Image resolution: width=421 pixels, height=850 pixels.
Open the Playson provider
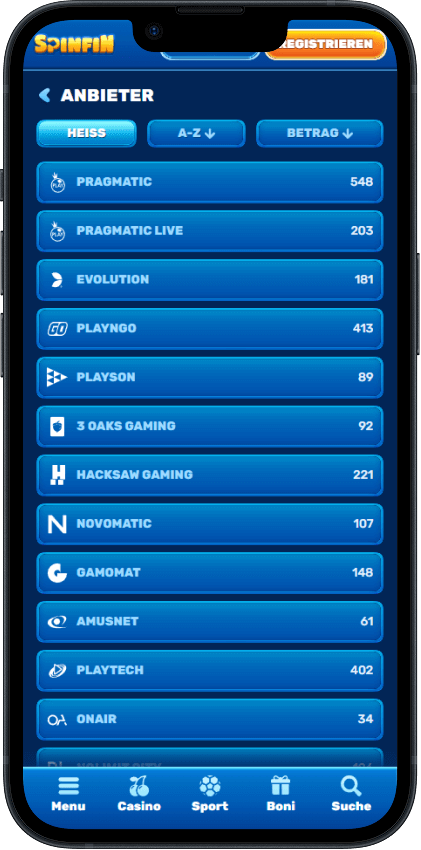(x=210, y=377)
